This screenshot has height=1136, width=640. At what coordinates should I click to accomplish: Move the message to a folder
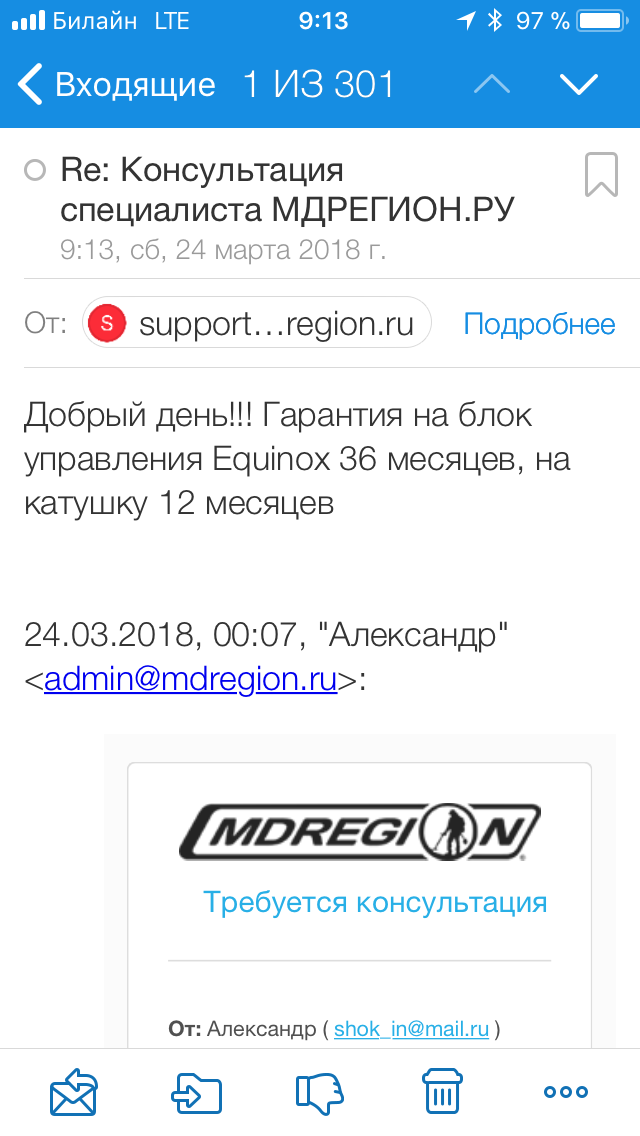click(196, 1092)
